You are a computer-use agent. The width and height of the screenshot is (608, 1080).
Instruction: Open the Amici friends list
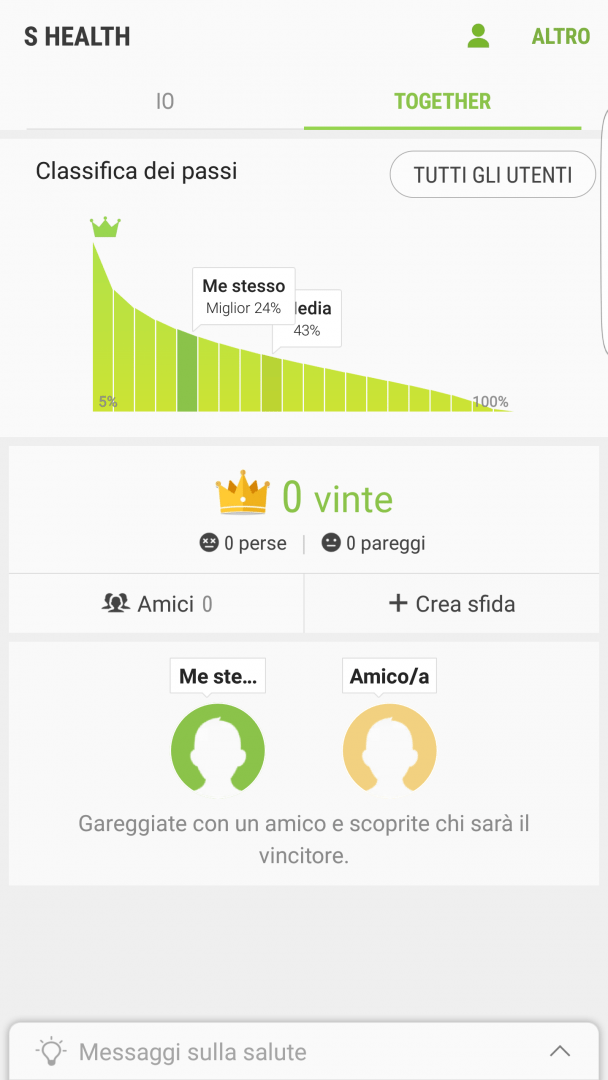(157, 604)
